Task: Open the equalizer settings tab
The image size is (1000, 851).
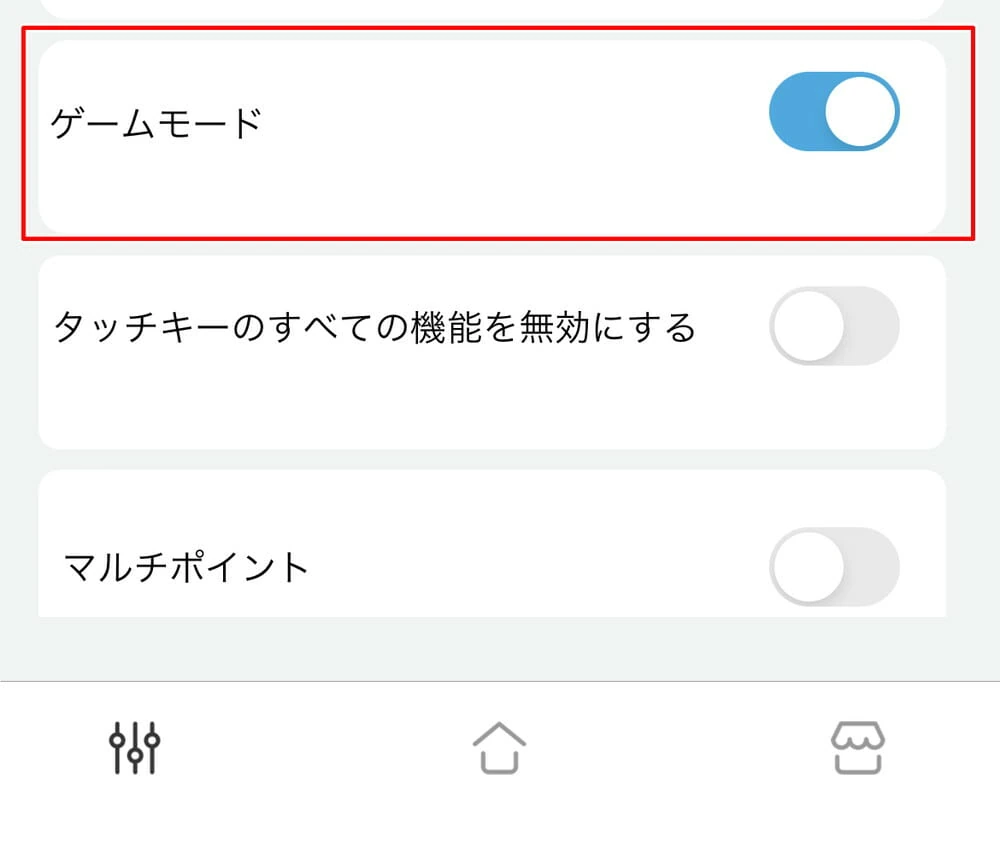Action: pos(135,748)
